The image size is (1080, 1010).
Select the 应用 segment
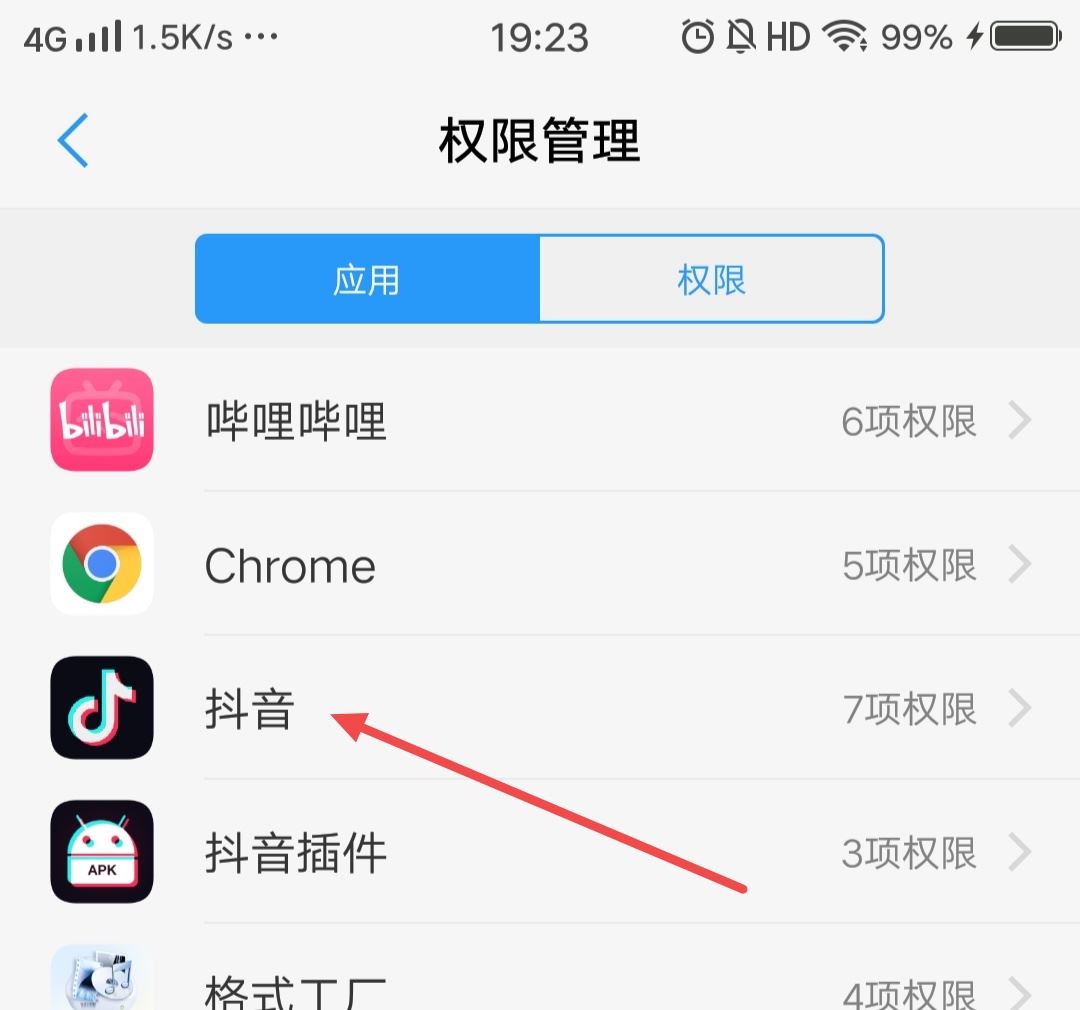point(367,279)
